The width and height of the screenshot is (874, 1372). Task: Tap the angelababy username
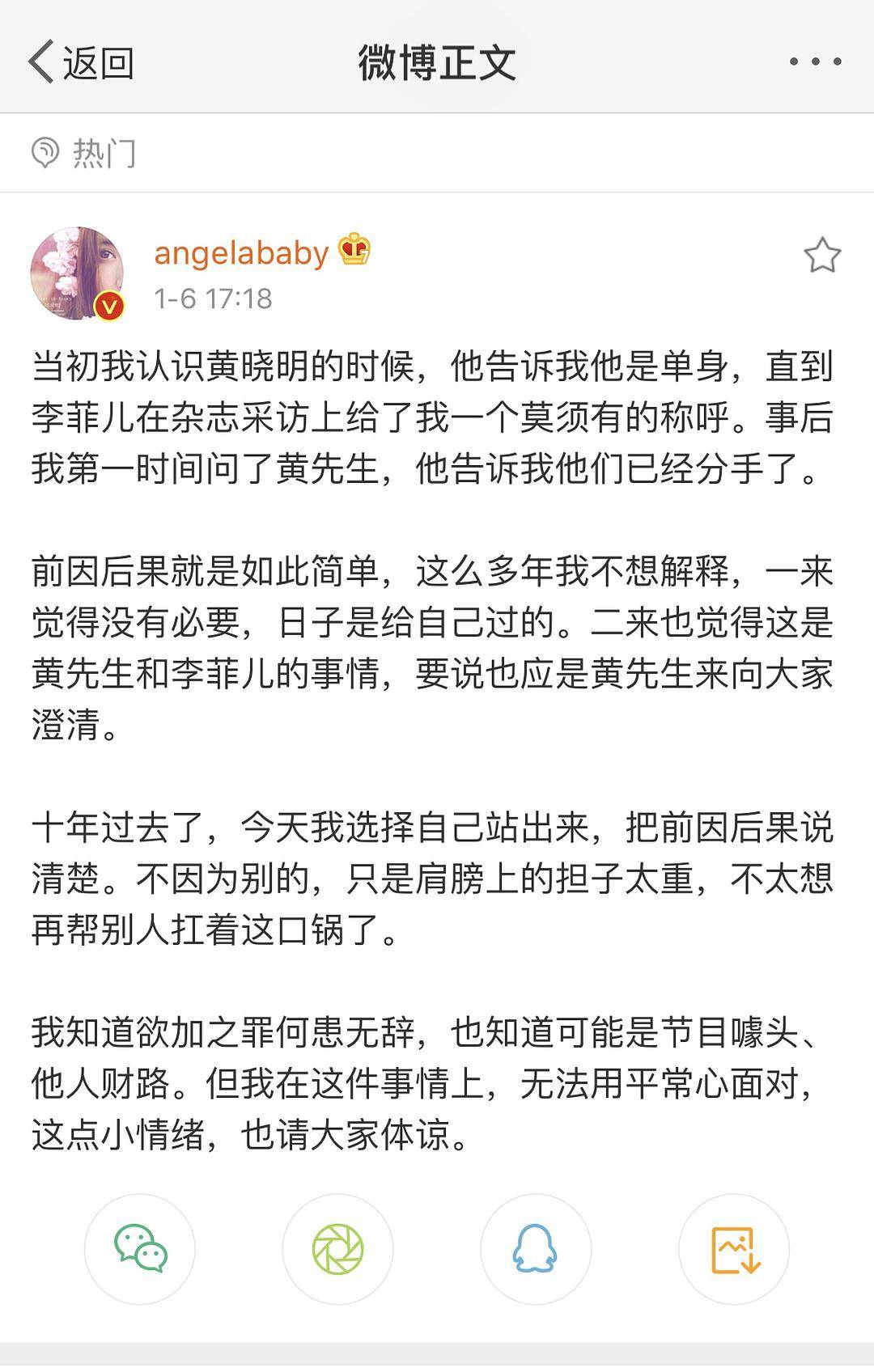click(241, 253)
